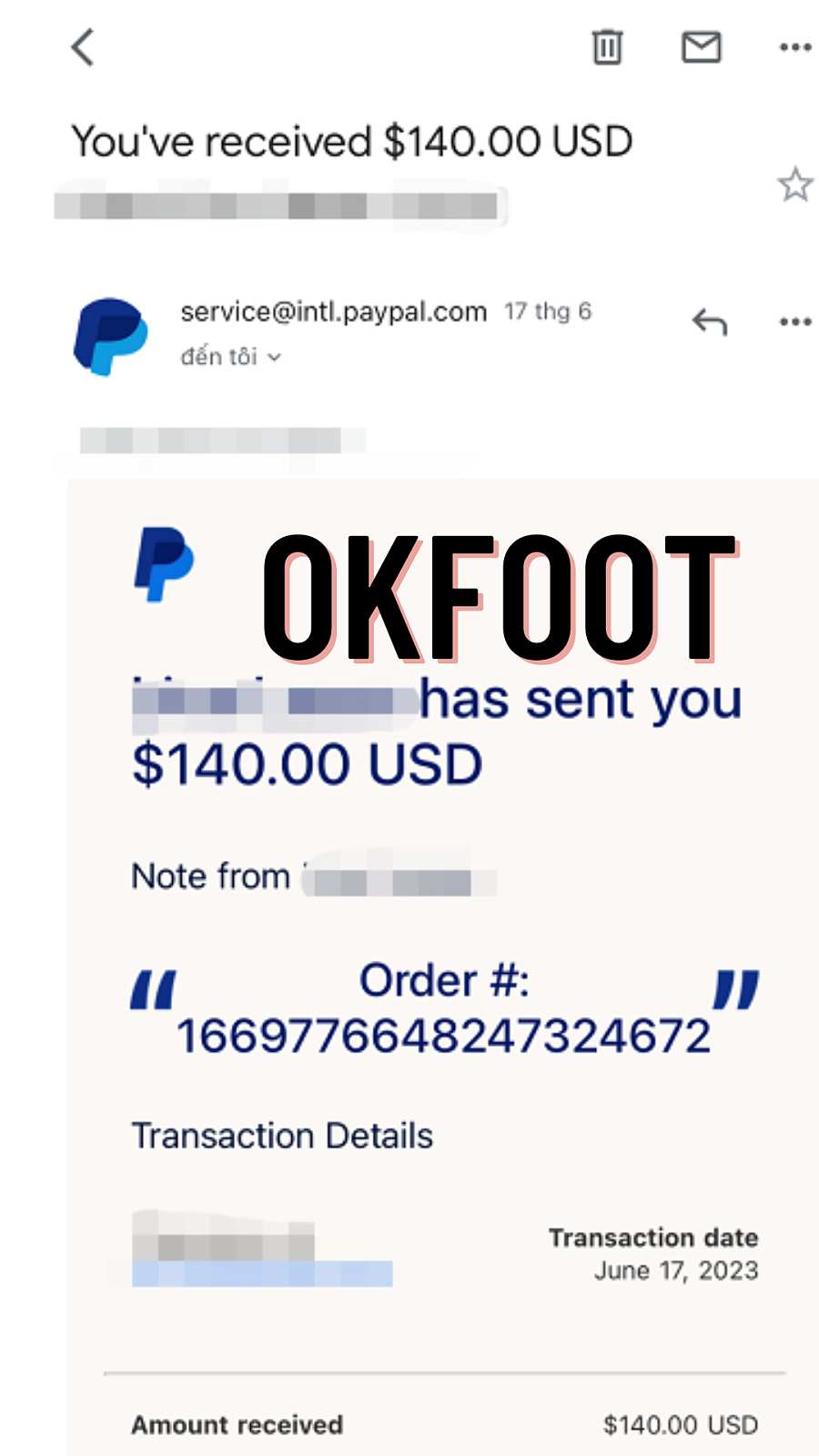
Task: Mark this email as unread
Action: (x=701, y=47)
